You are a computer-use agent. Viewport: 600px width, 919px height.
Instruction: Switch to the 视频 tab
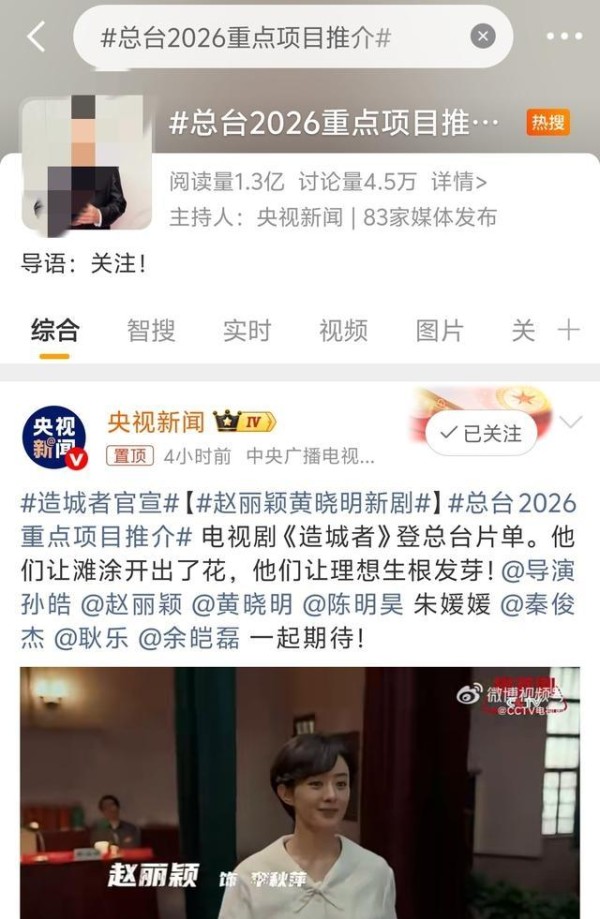[x=343, y=331]
